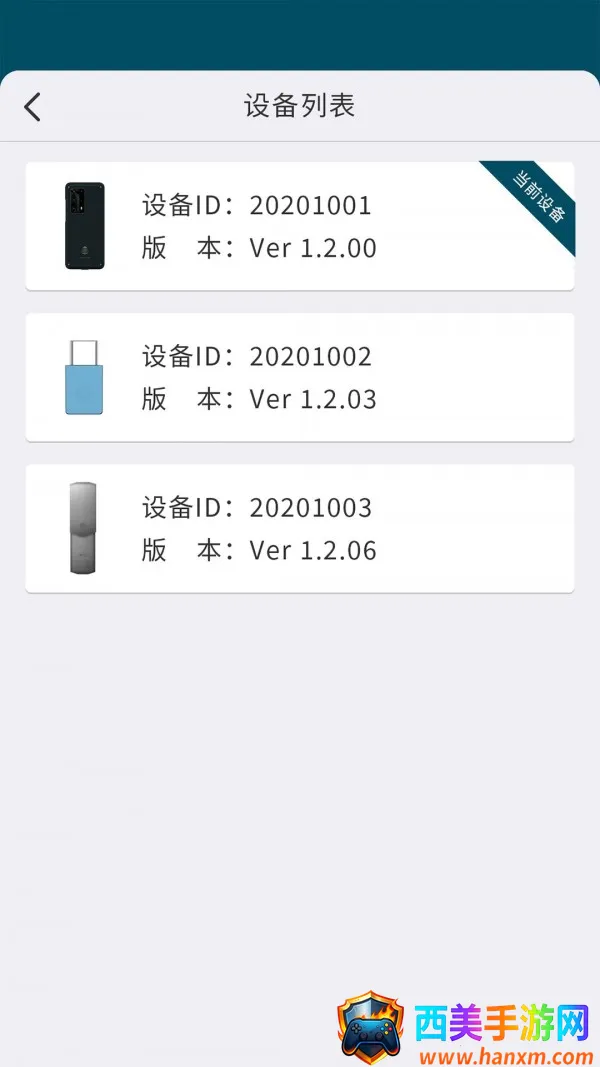Go back from the device list
Image resolution: width=600 pixels, height=1067 pixels.
tap(33, 107)
